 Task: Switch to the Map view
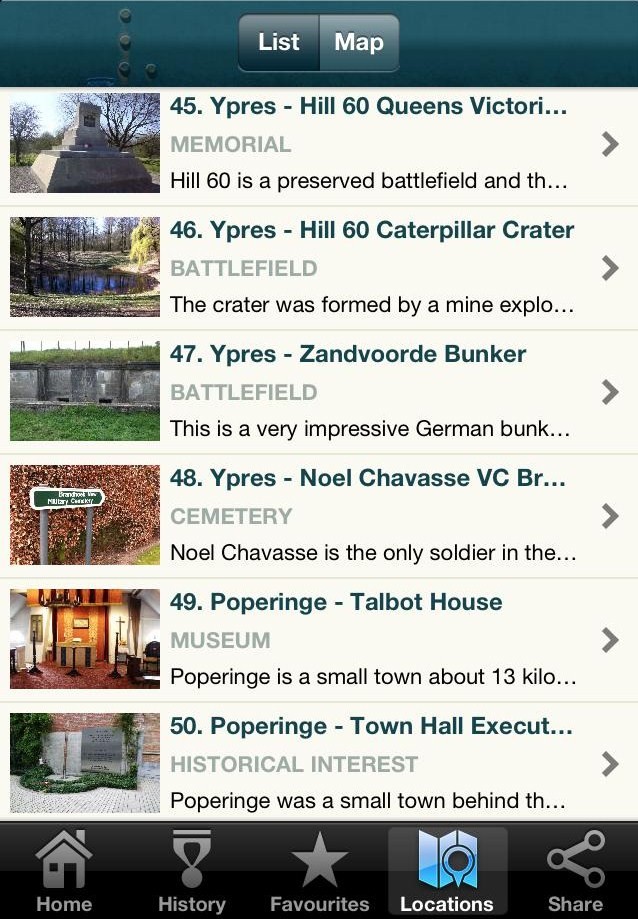click(x=359, y=42)
